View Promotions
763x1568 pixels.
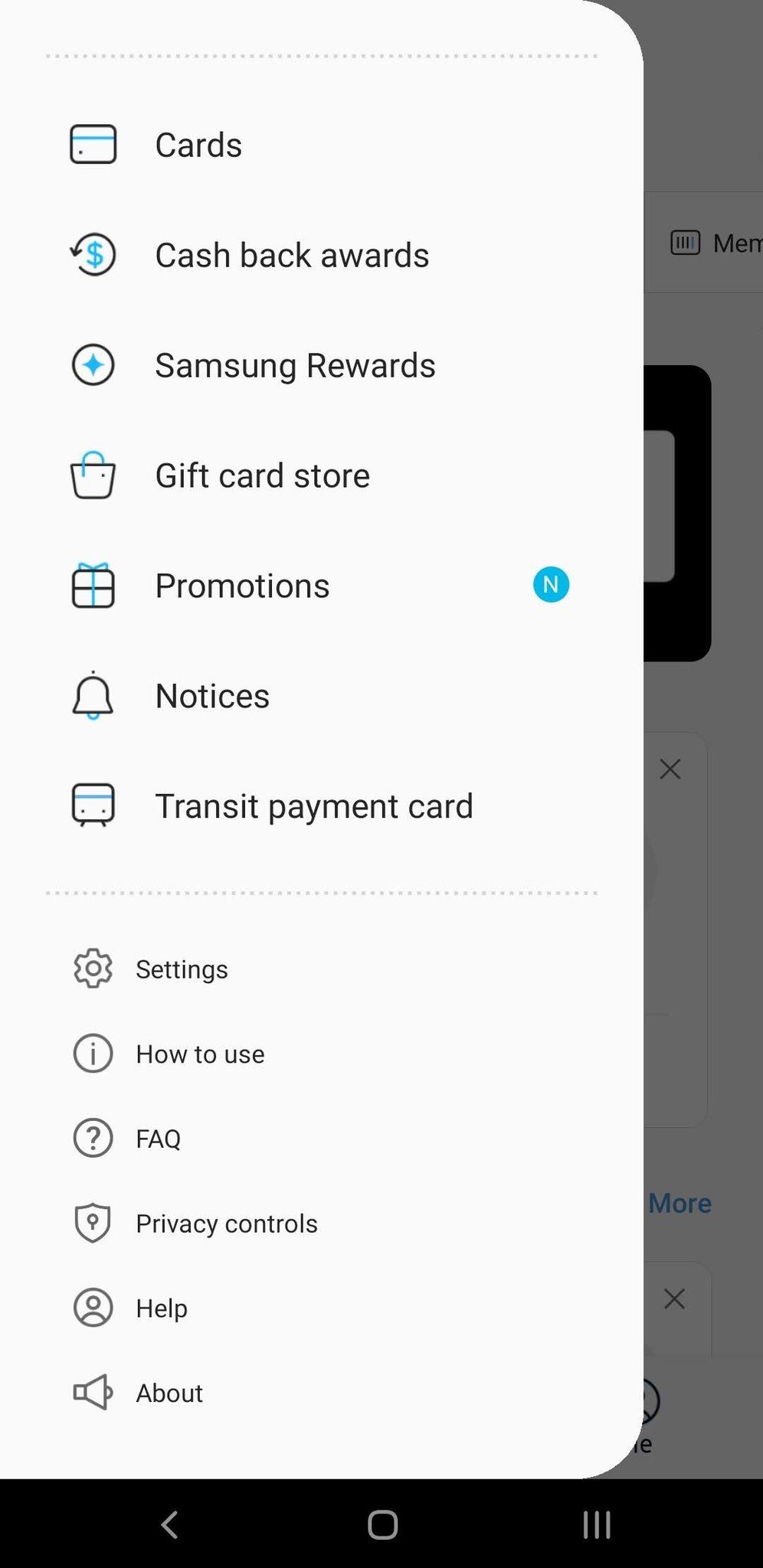[x=242, y=586]
